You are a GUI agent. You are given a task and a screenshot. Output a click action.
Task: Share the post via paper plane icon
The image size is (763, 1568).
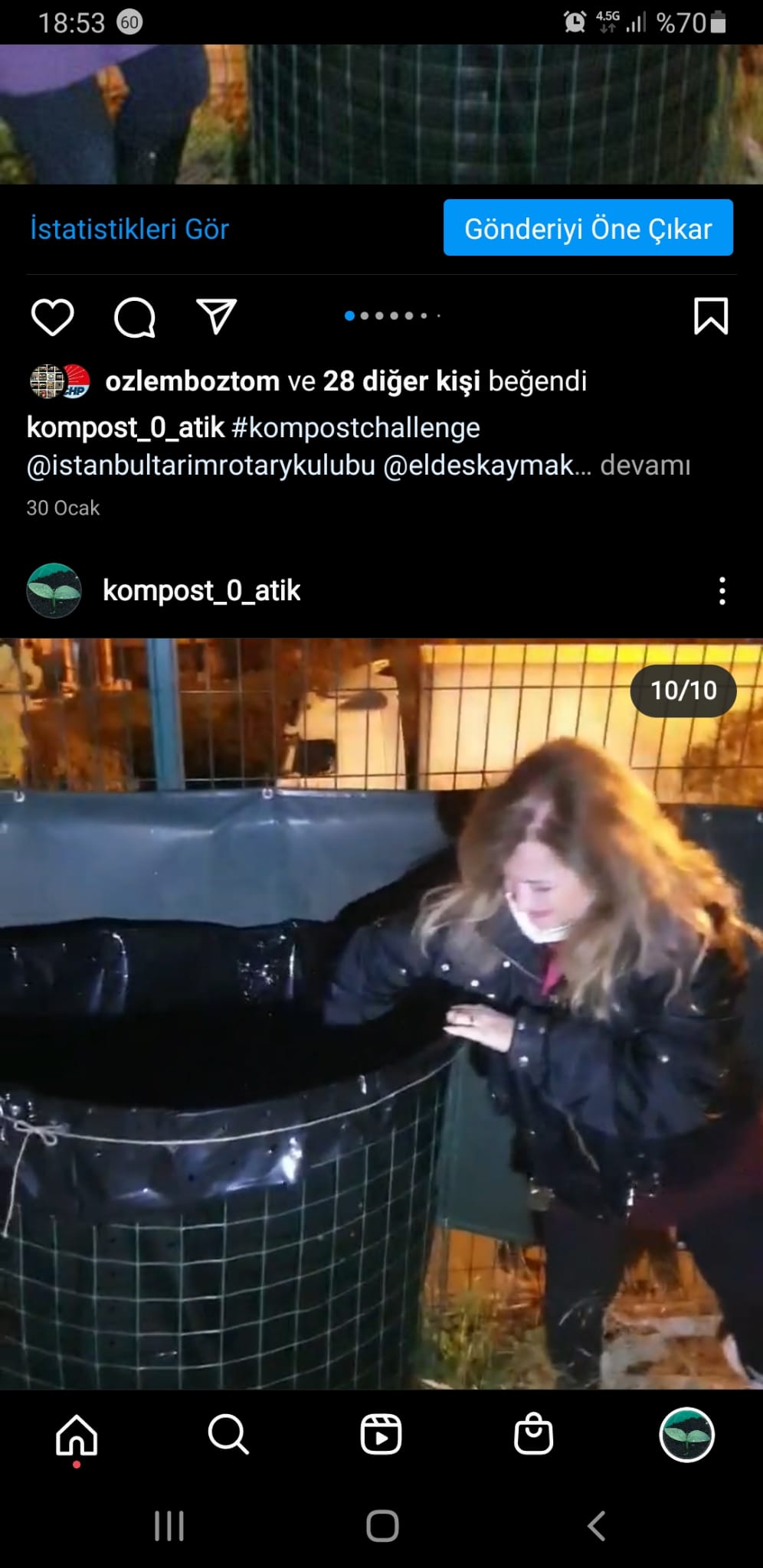(216, 316)
